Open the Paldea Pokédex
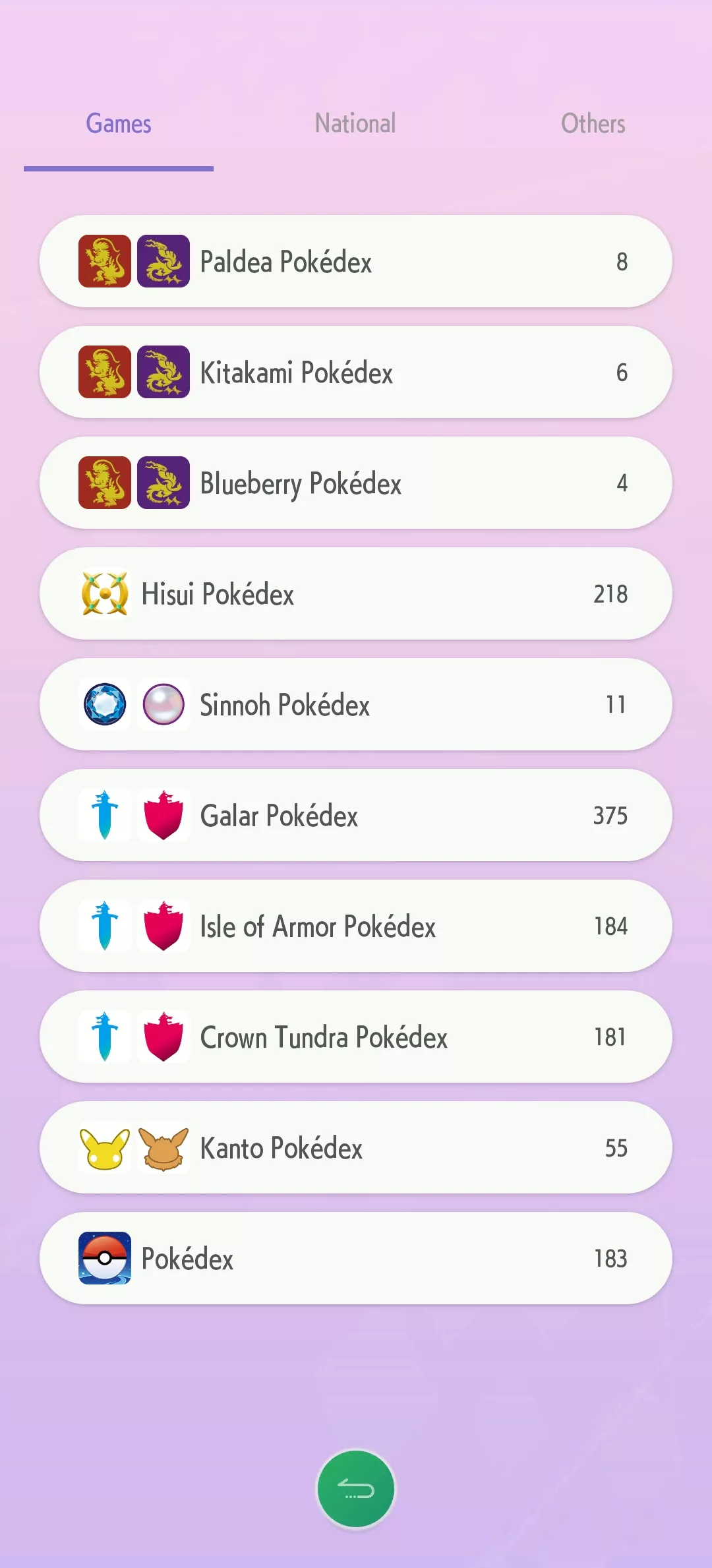The image size is (712, 1568). pyautogui.click(x=356, y=261)
